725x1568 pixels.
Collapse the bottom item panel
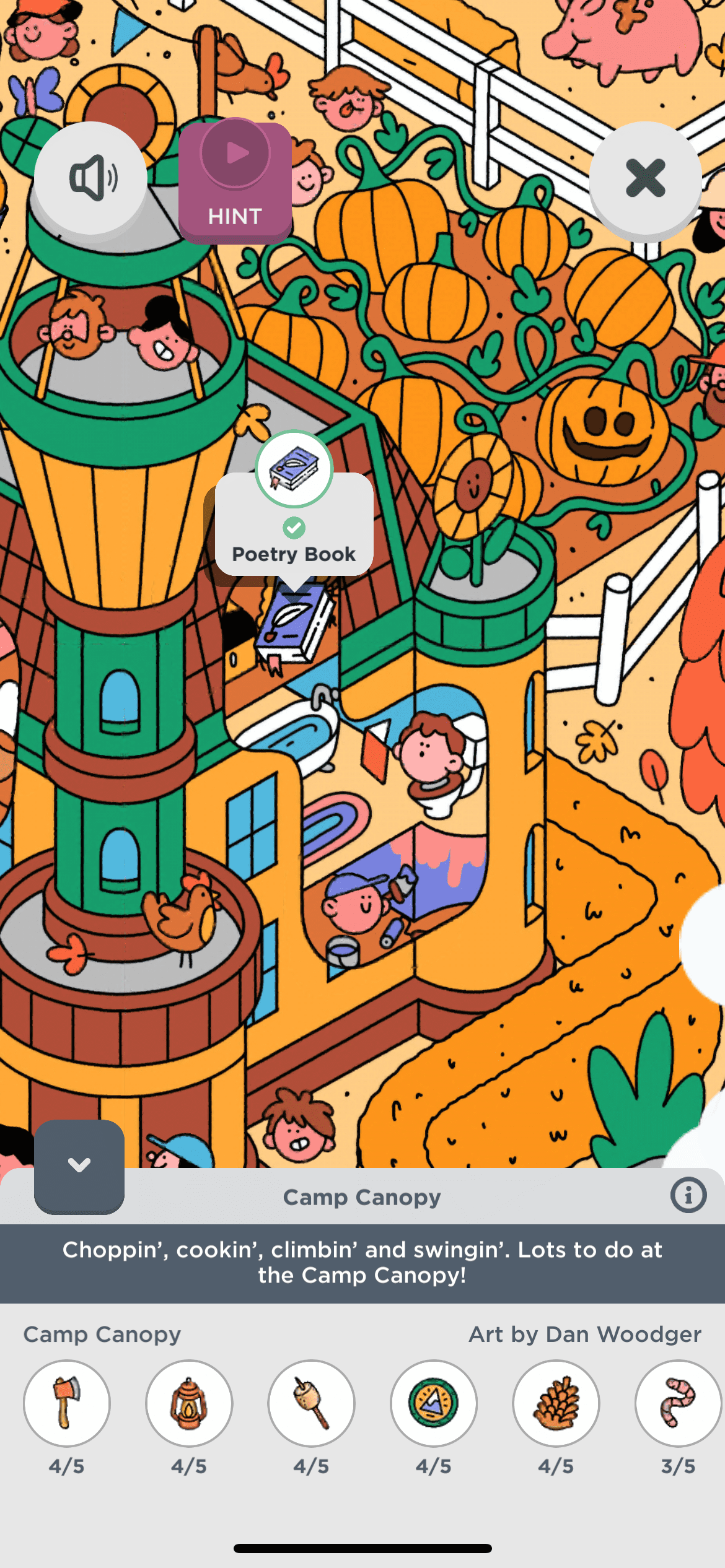click(79, 1165)
